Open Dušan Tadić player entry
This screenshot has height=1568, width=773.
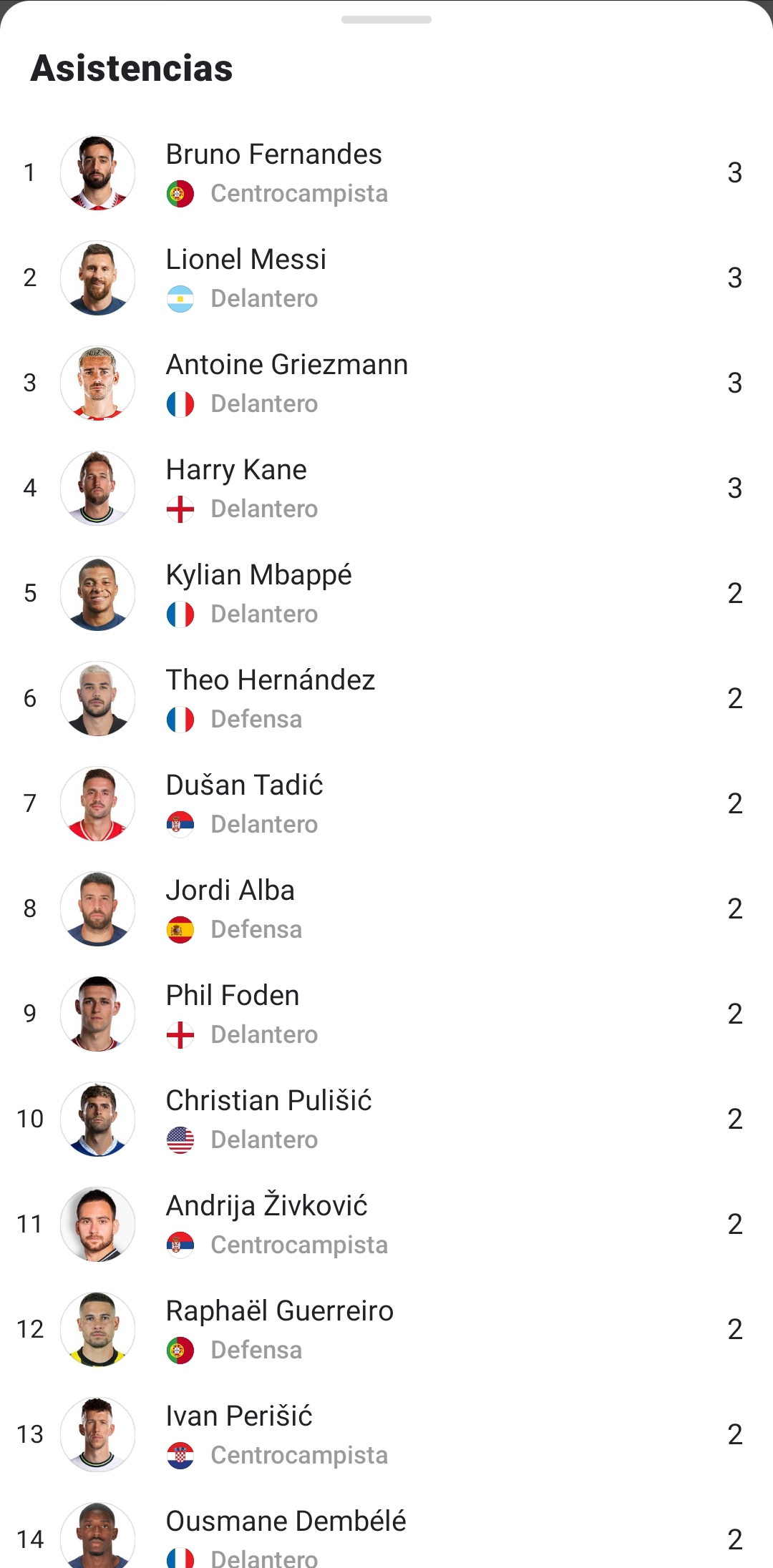pyautogui.click(x=386, y=803)
